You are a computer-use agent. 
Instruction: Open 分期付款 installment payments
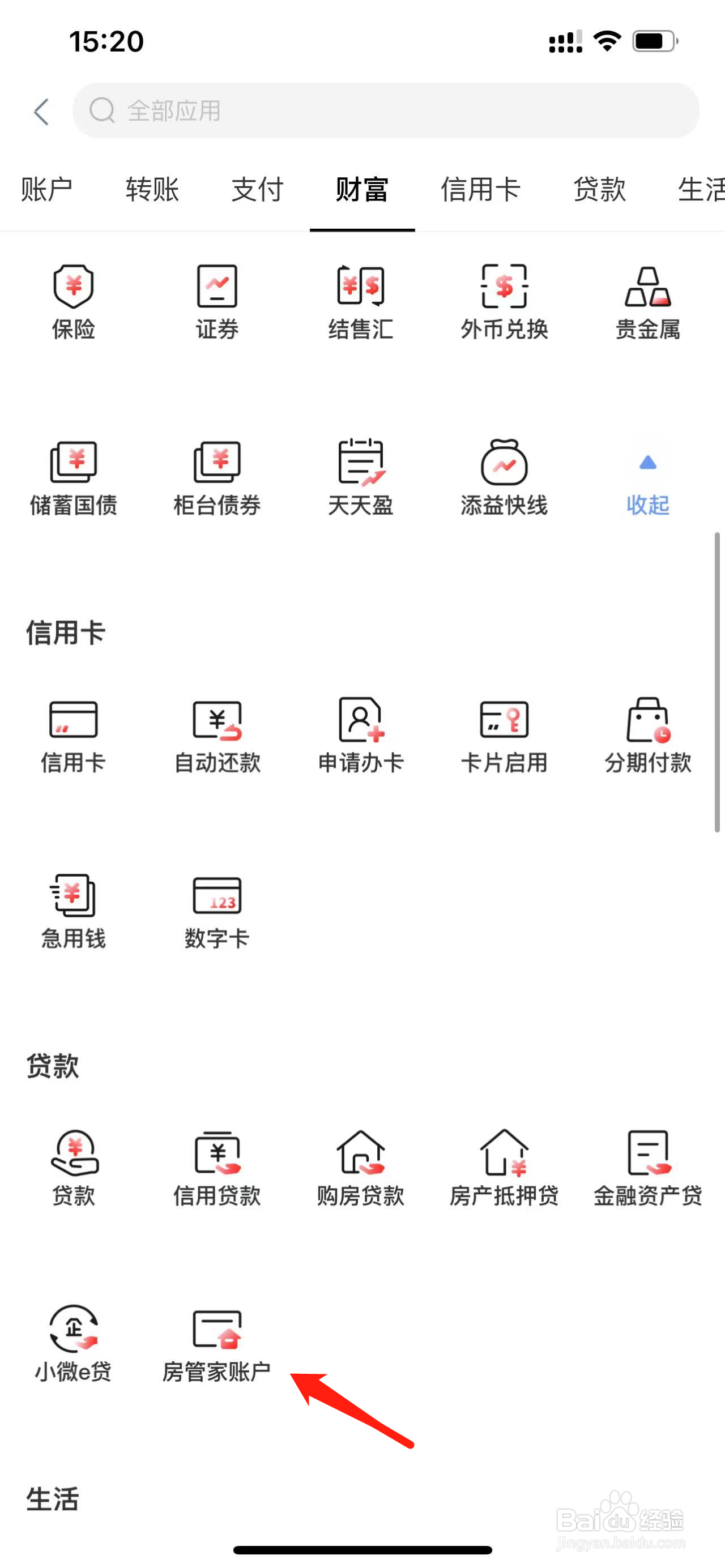pos(648,733)
